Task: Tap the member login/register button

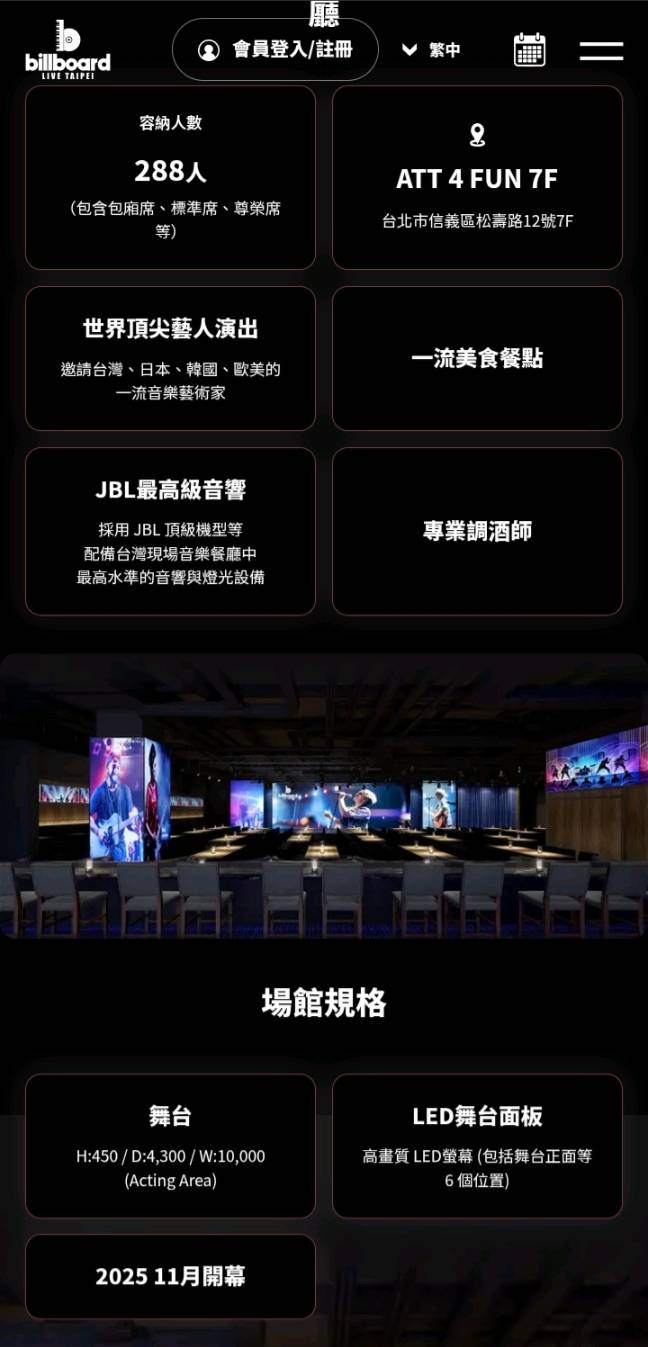Action: coord(275,50)
